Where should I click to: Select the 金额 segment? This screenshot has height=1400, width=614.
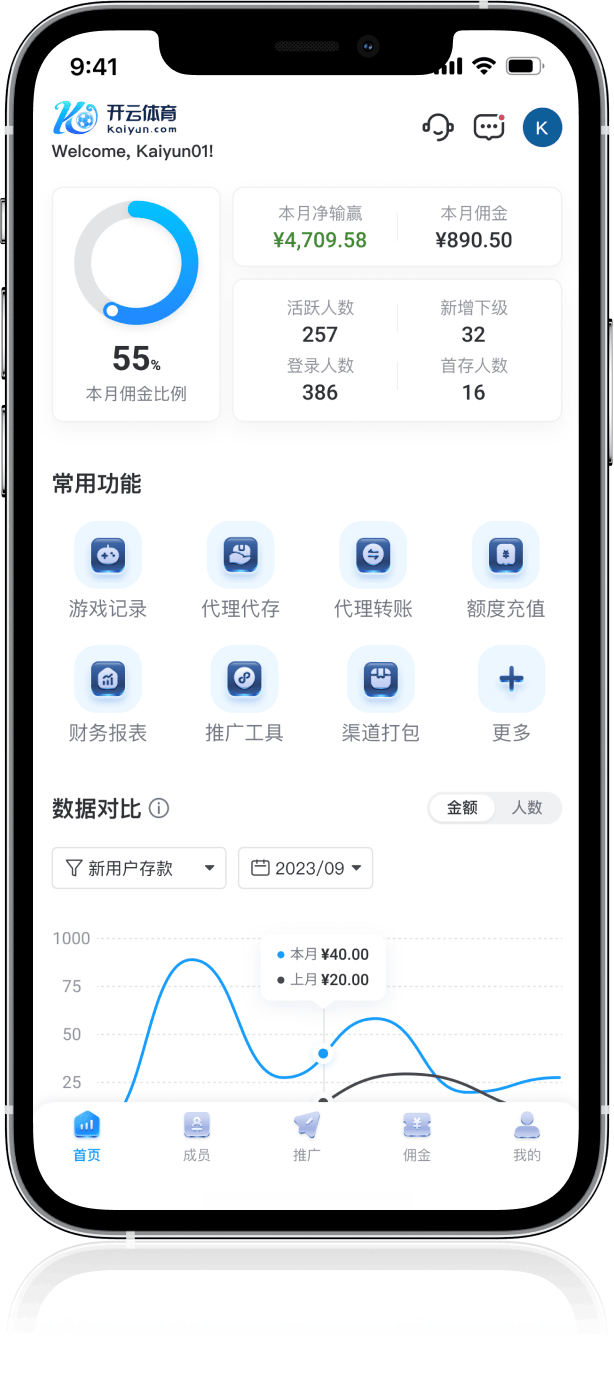[x=462, y=808]
